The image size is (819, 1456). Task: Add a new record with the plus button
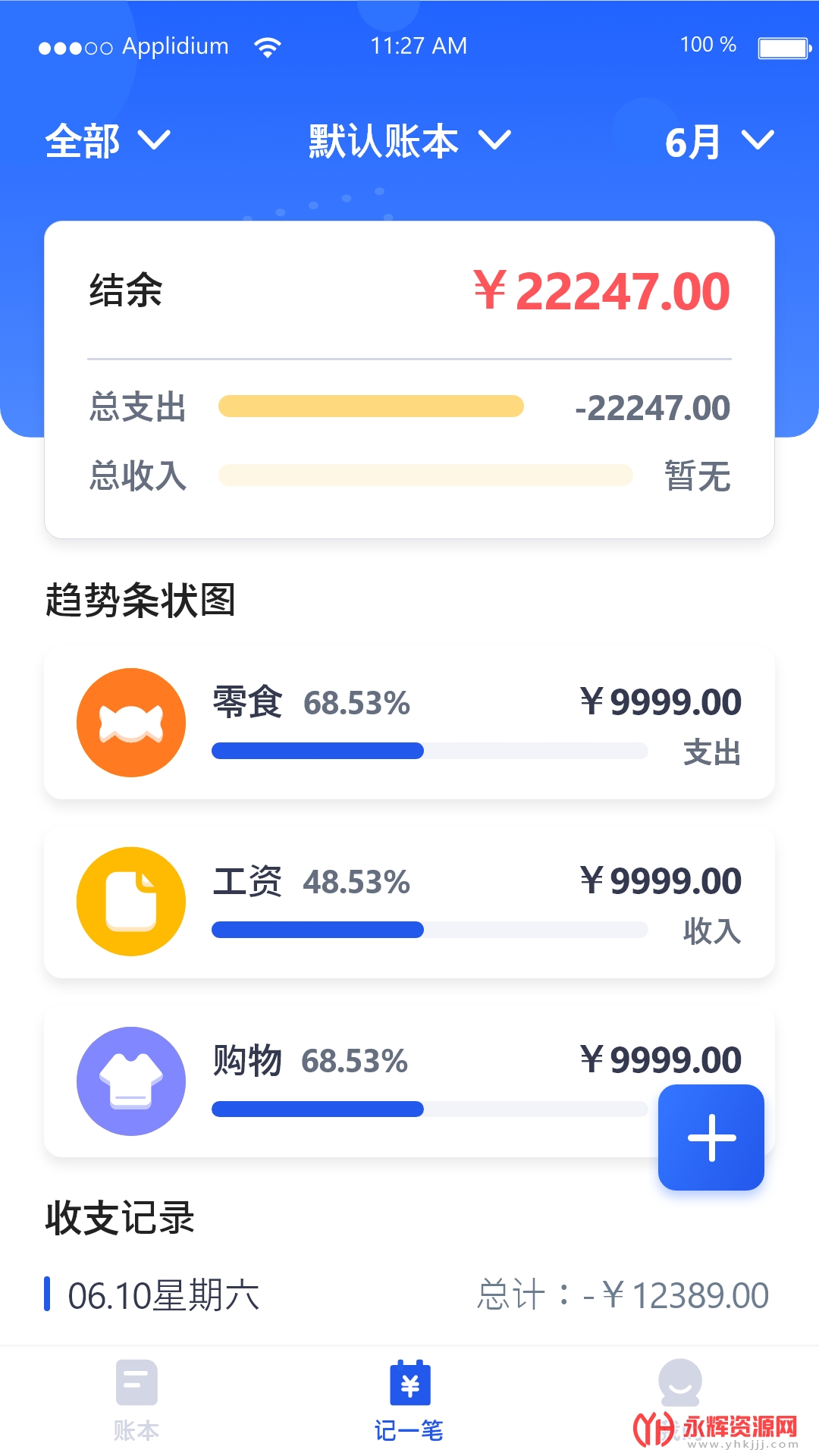click(x=711, y=1137)
